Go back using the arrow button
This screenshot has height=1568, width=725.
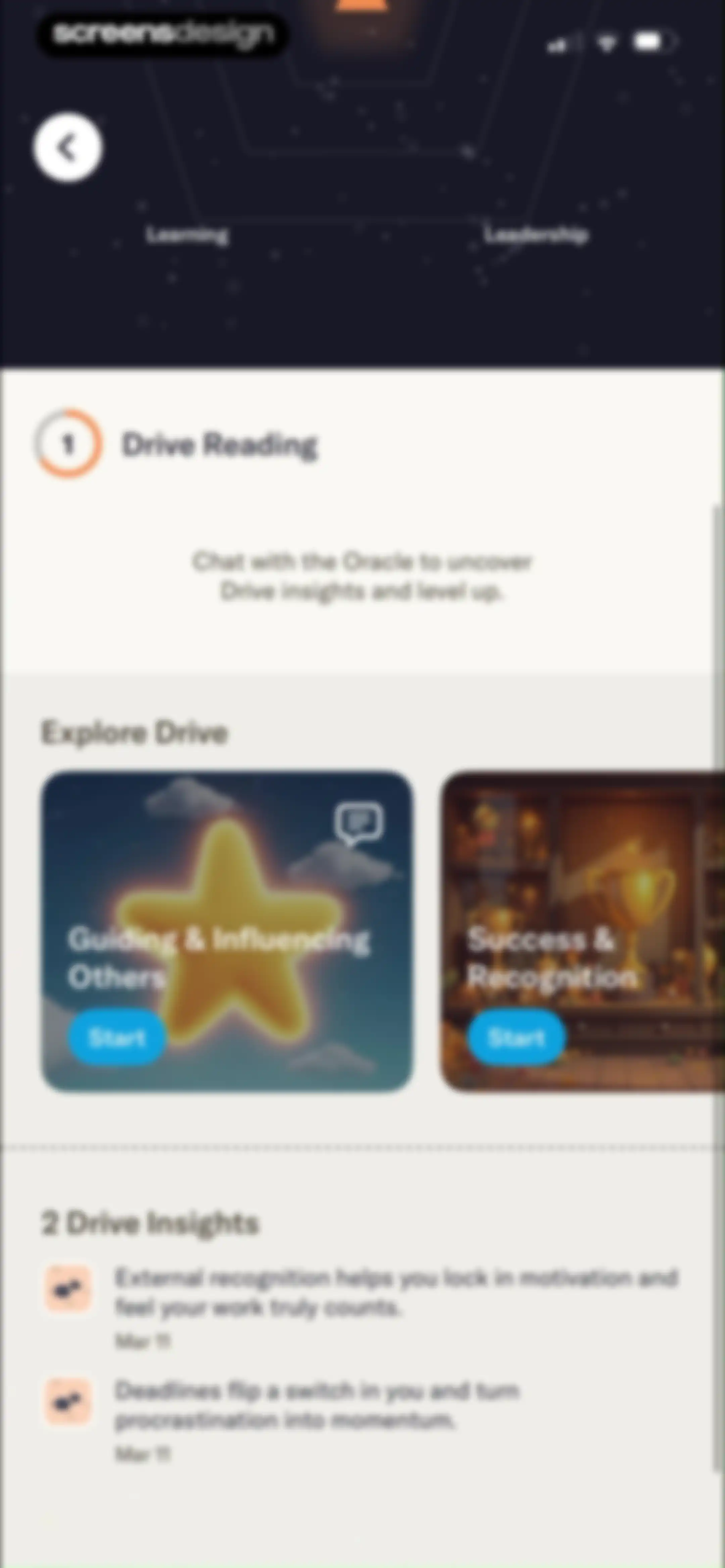67,148
